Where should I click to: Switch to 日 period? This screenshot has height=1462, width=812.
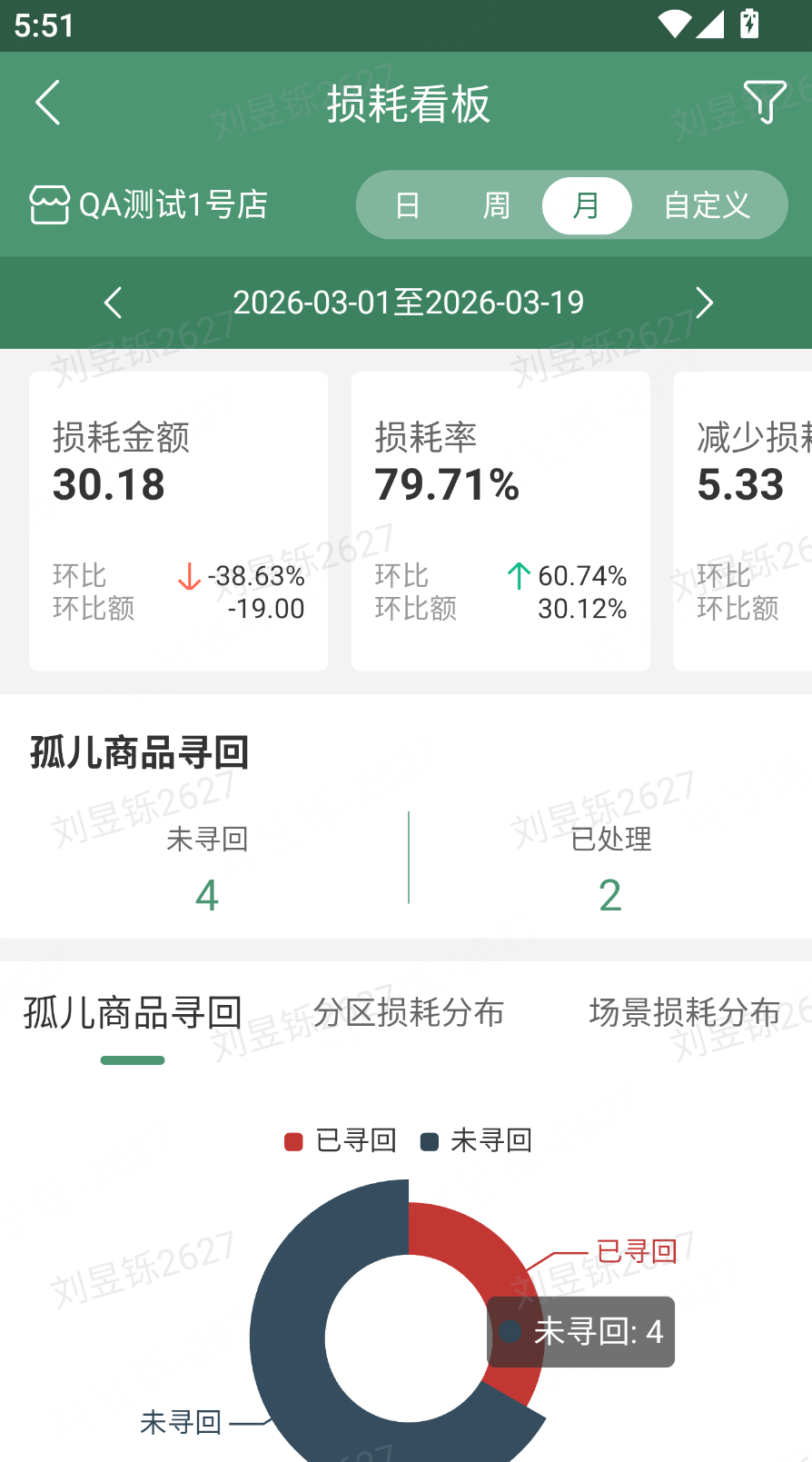[x=408, y=205]
